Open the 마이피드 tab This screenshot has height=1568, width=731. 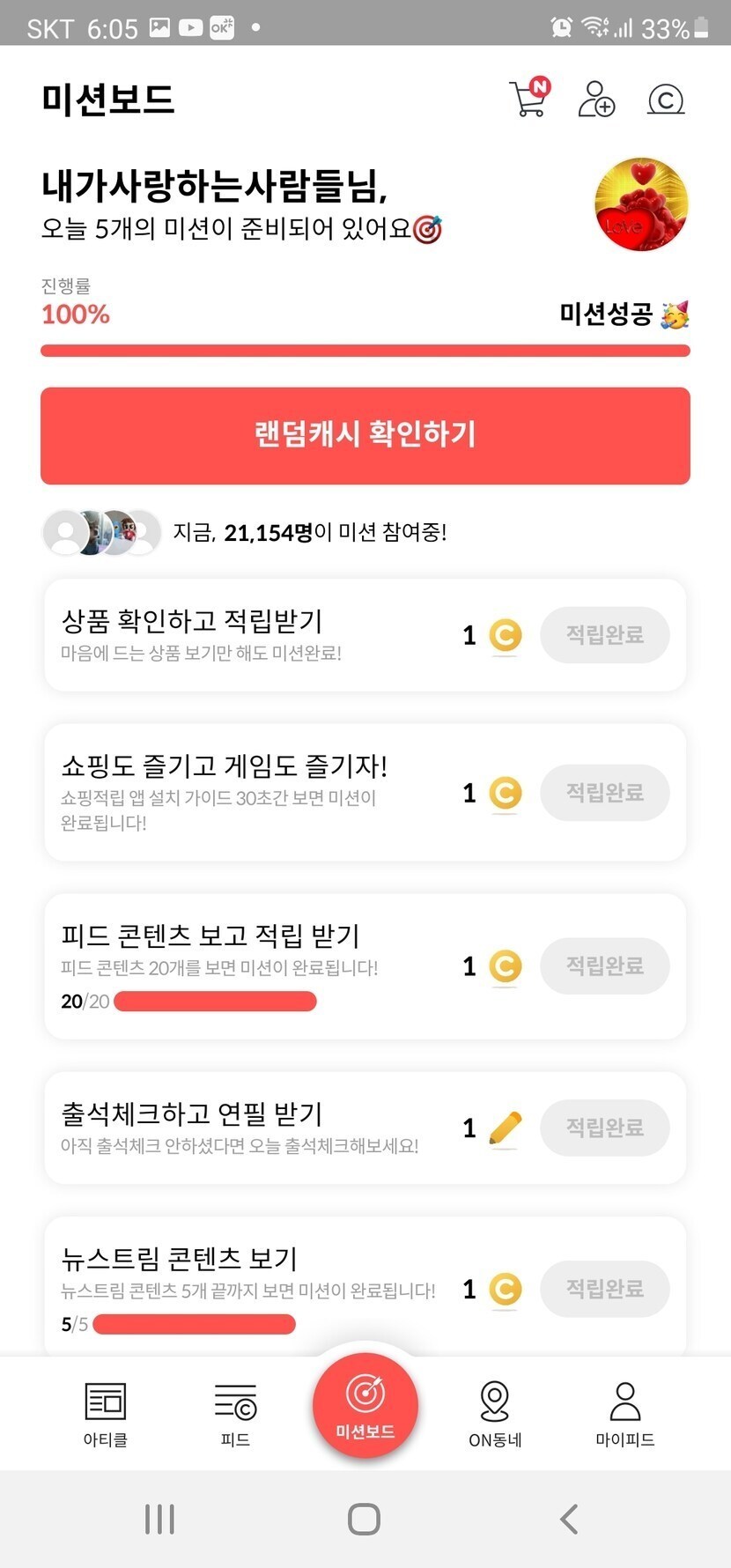[x=624, y=1413]
